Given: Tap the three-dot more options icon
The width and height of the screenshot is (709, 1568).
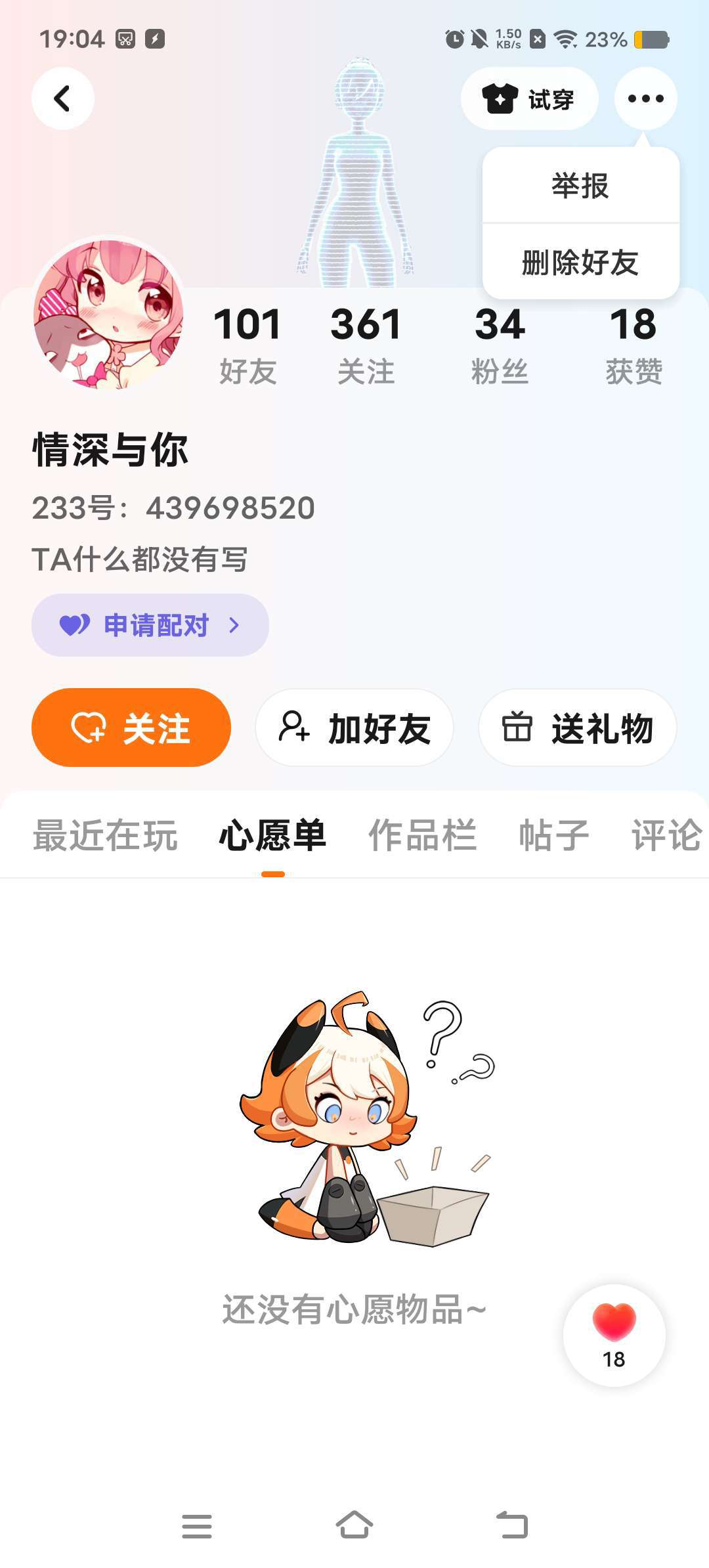Looking at the screenshot, I should (645, 99).
